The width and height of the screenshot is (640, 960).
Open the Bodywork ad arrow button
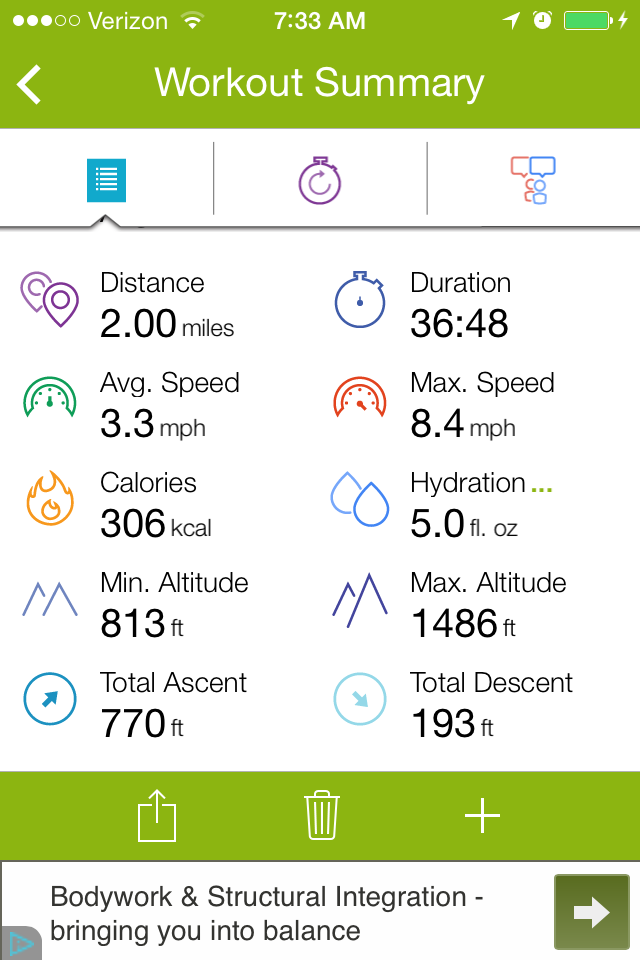click(592, 911)
